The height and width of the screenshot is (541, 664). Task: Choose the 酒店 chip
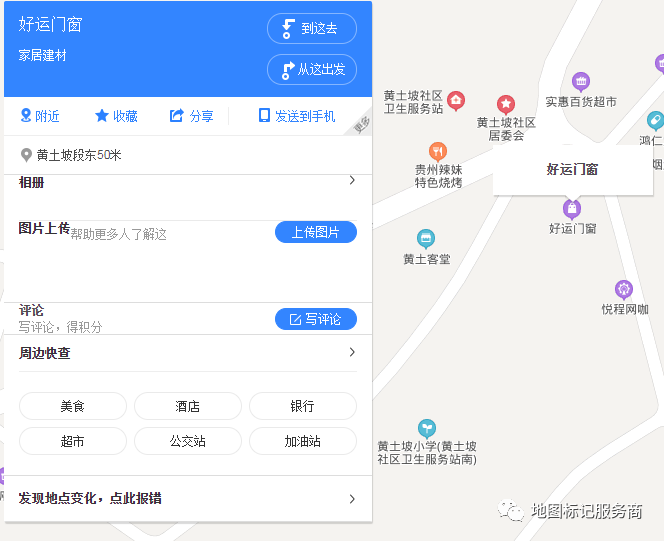pos(188,406)
